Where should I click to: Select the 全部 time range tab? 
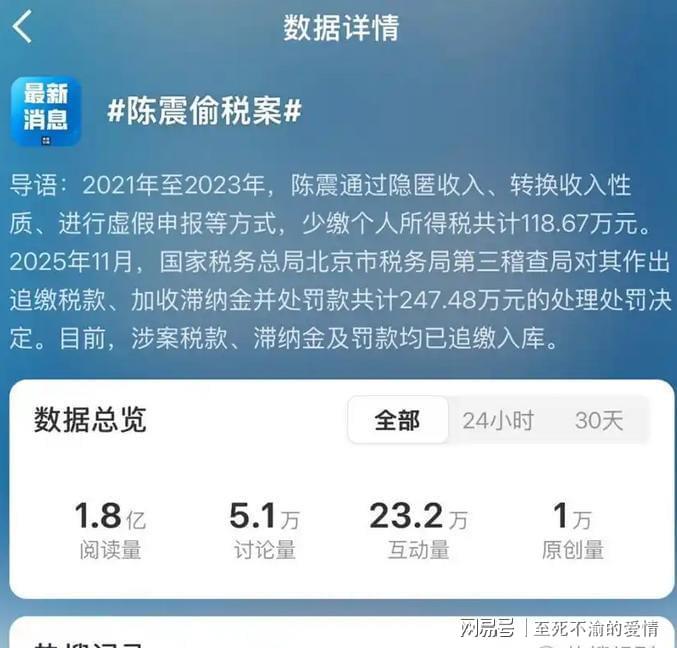pyautogui.click(x=397, y=421)
